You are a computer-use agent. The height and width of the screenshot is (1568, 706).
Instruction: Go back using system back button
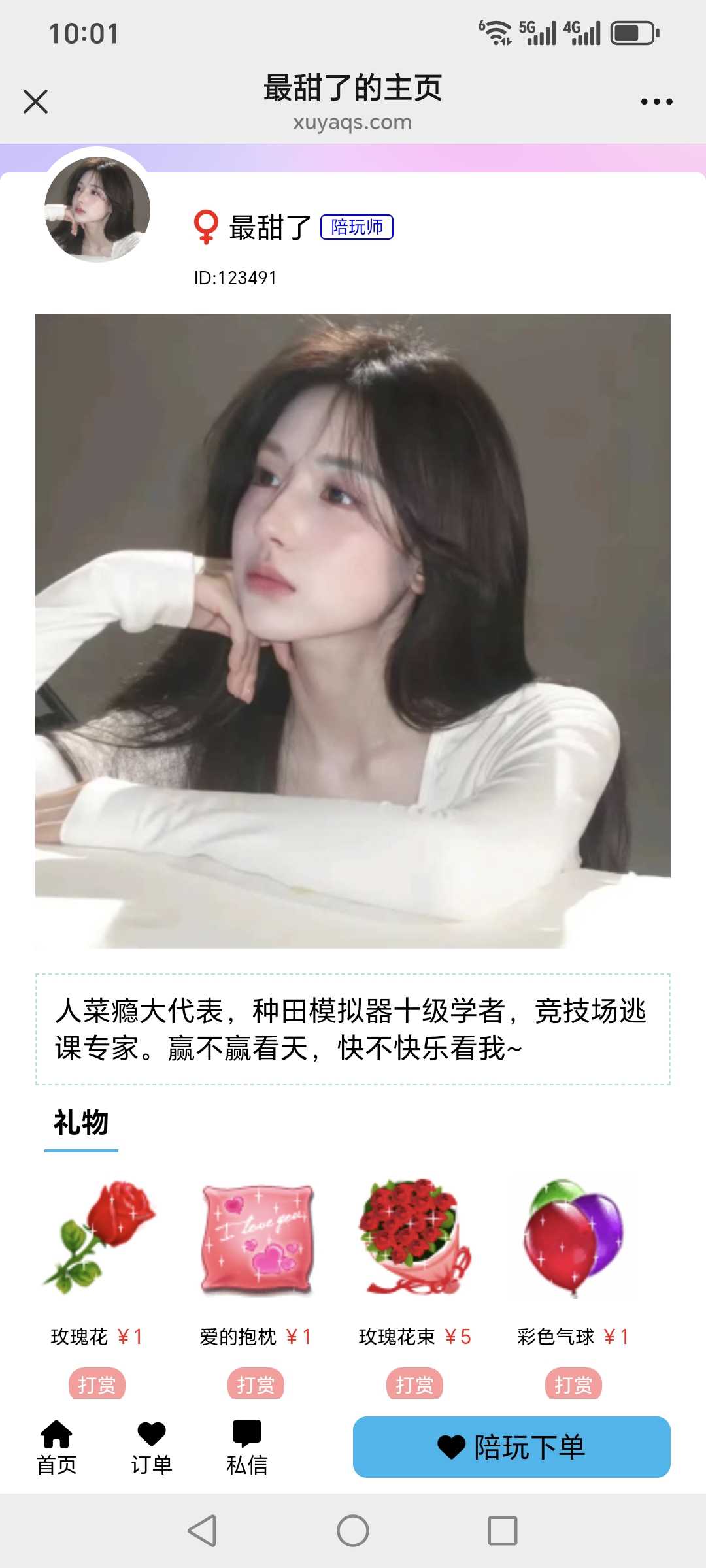203,1530
